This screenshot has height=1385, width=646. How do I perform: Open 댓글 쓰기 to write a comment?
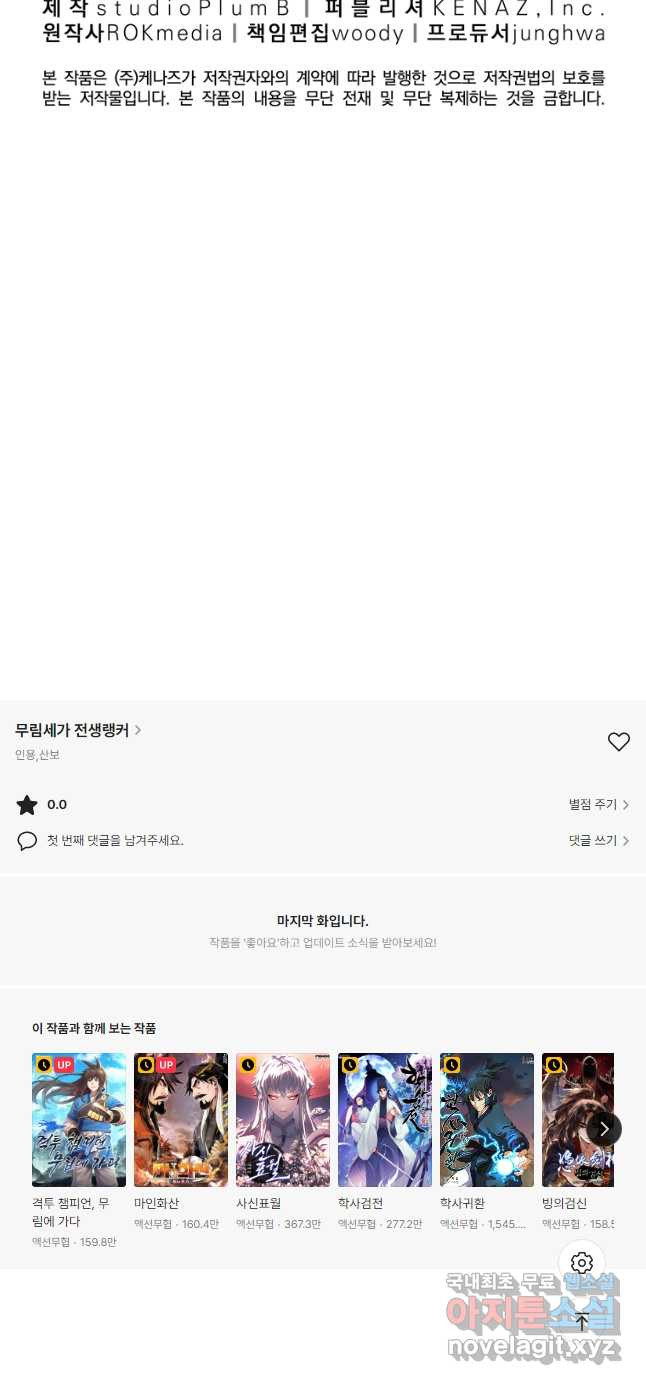click(x=598, y=841)
